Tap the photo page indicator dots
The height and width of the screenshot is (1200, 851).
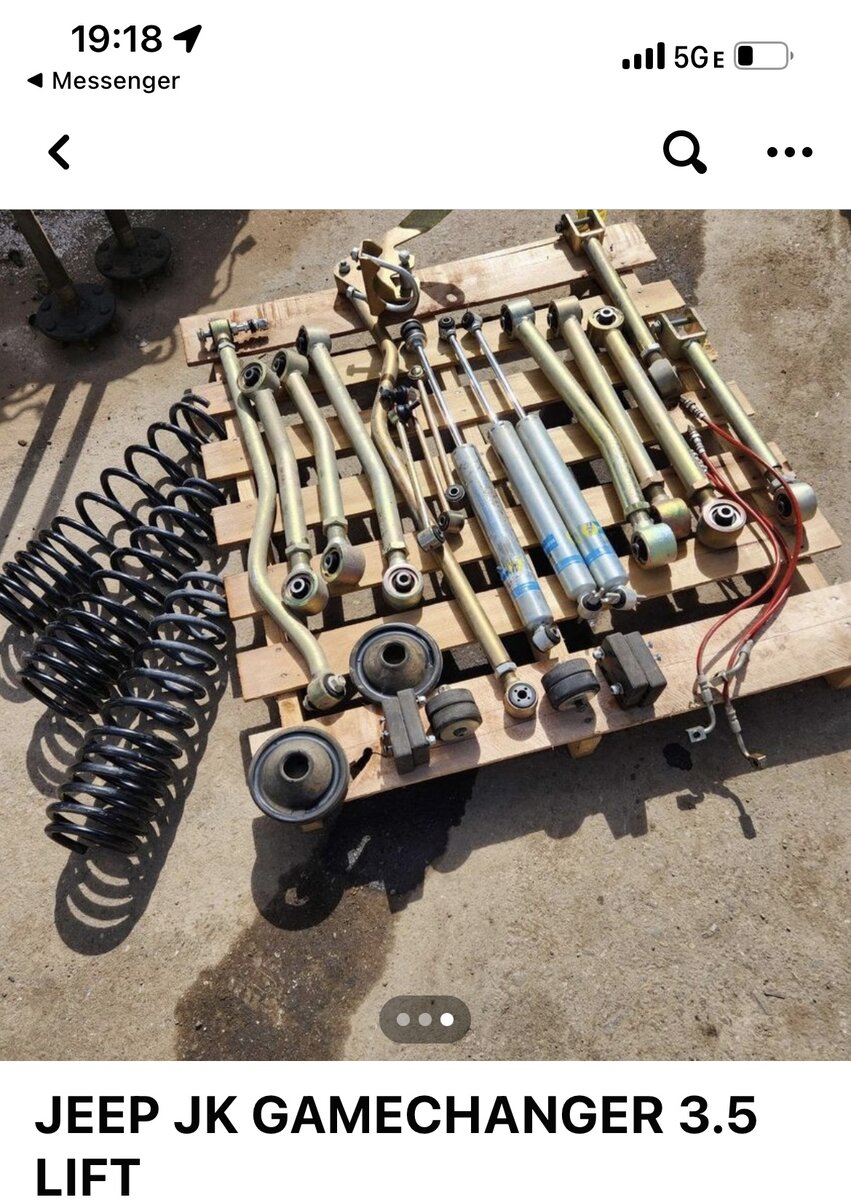pos(425,1019)
